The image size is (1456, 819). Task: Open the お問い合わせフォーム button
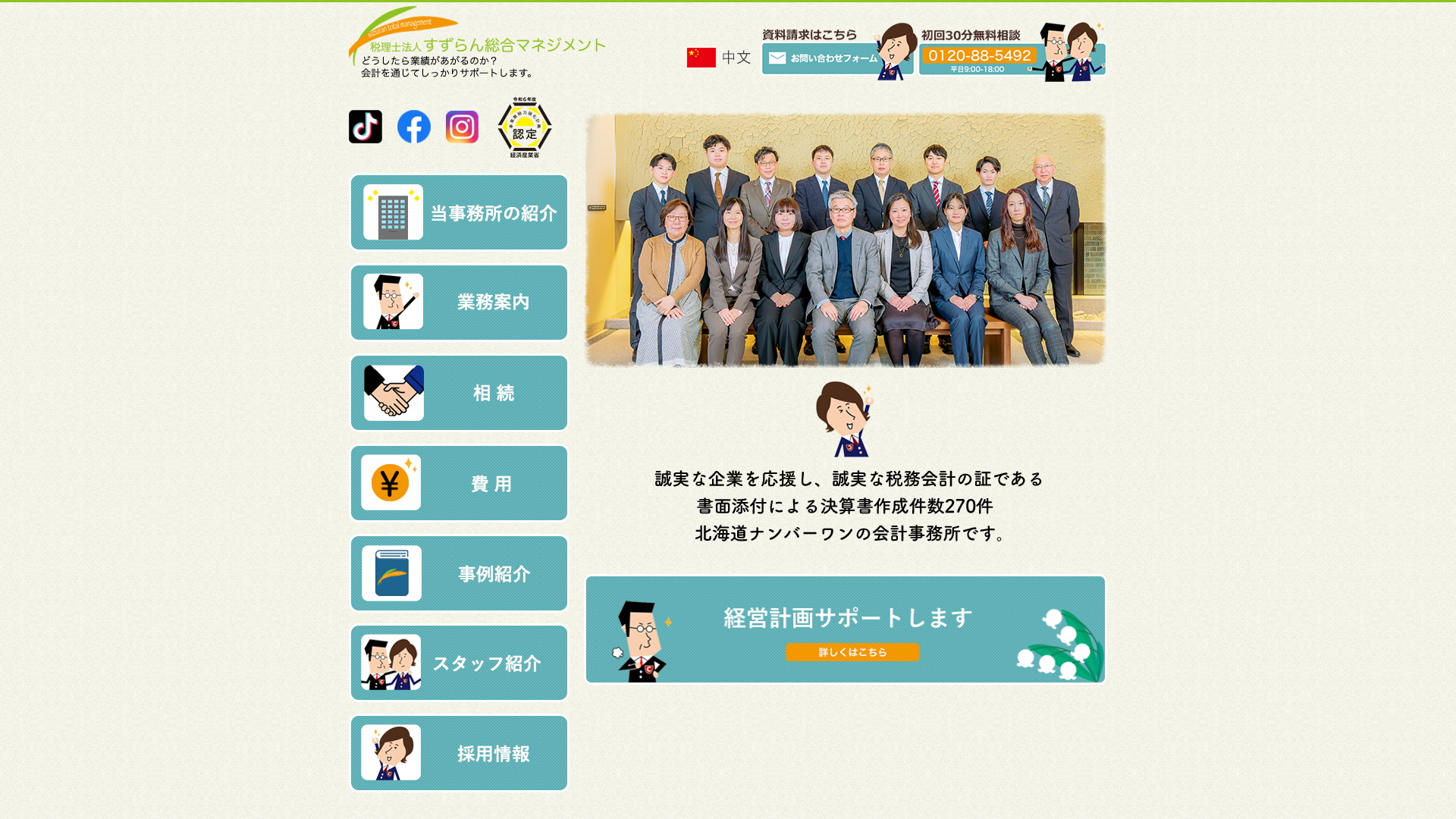click(832, 58)
